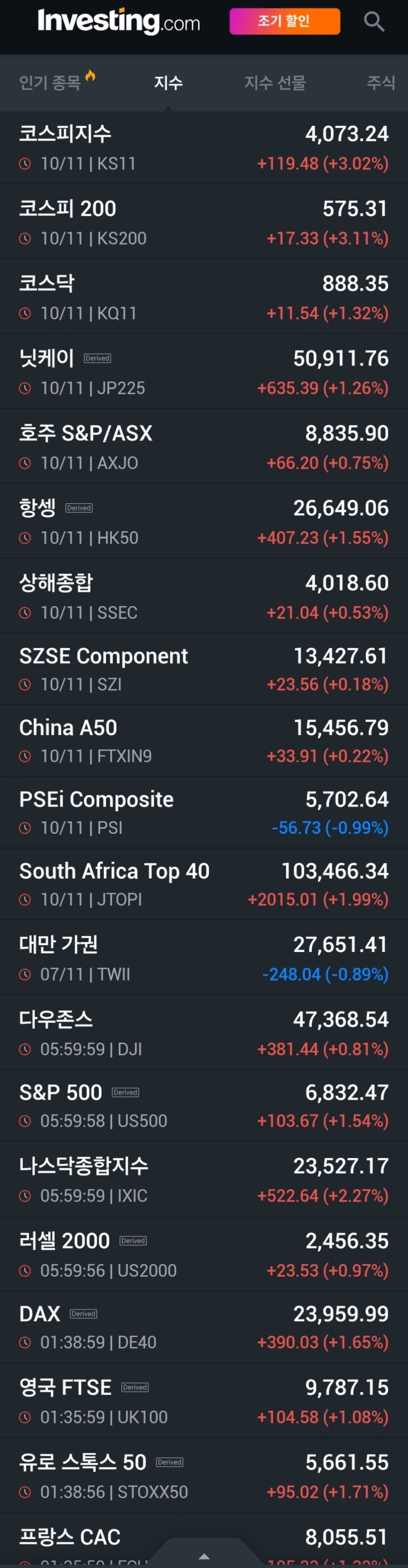Open the China A50 row
408x1568 pixels.
(204, 742)
